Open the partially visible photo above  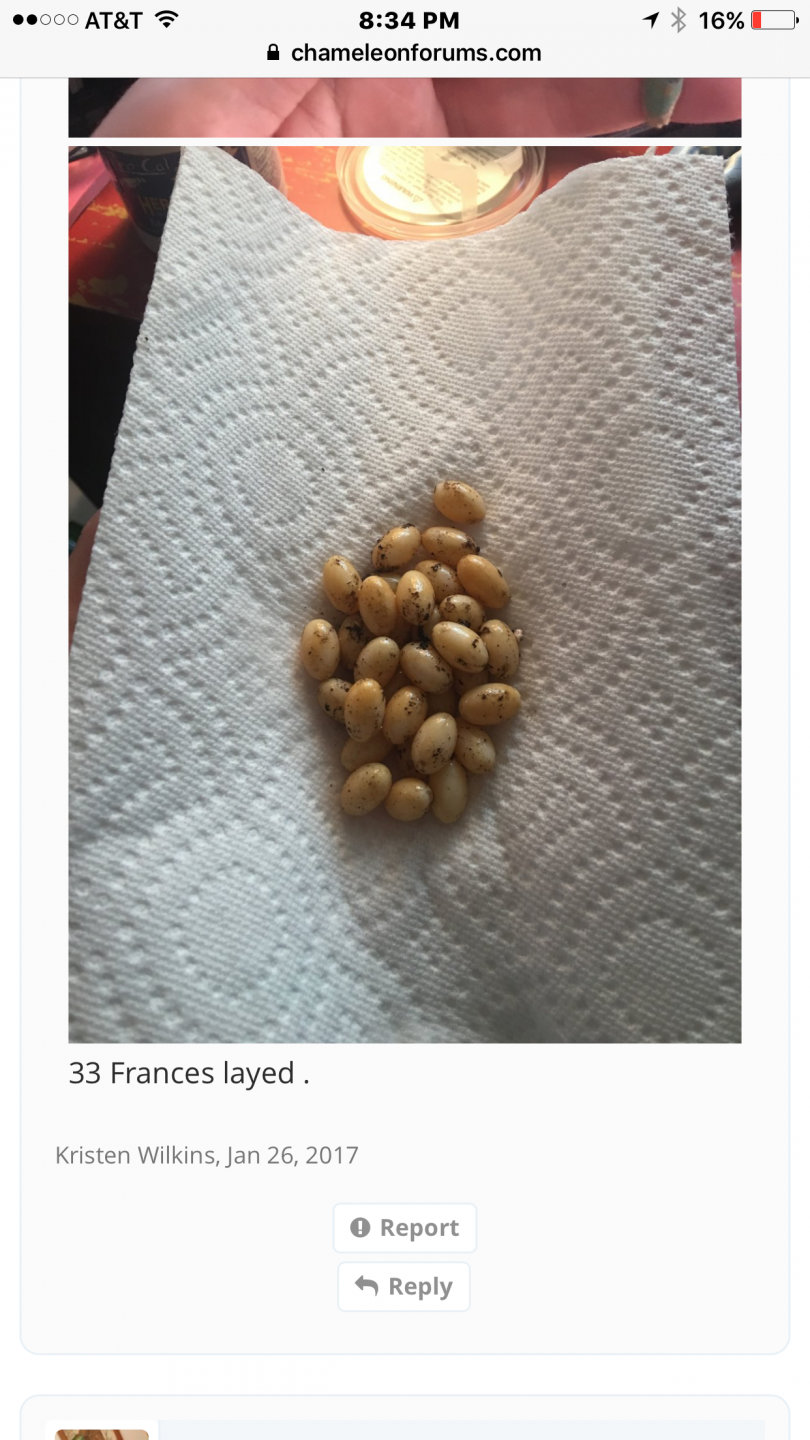click(x=404, y=107)
